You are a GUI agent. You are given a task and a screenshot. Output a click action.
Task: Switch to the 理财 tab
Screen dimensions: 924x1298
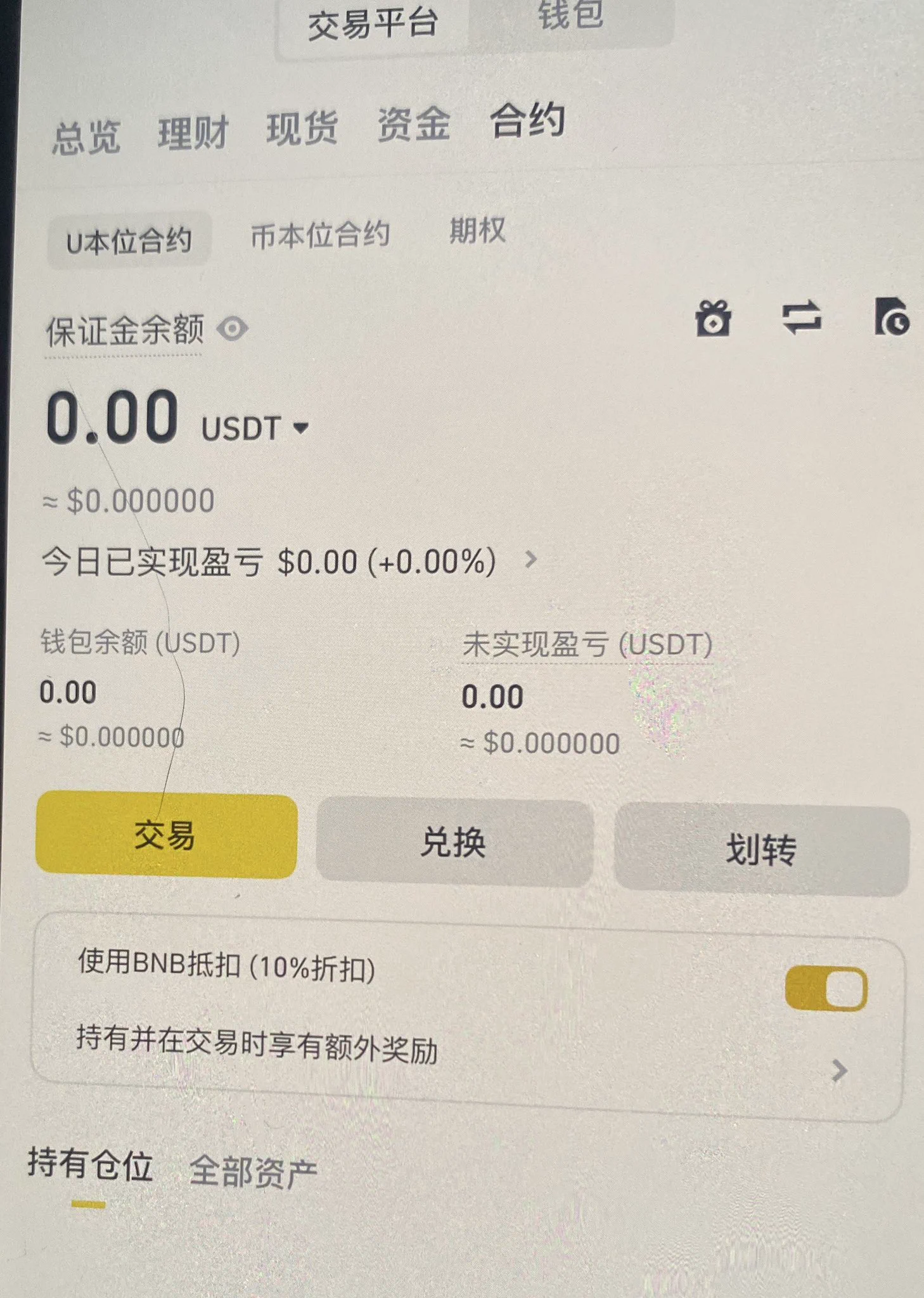193,133
